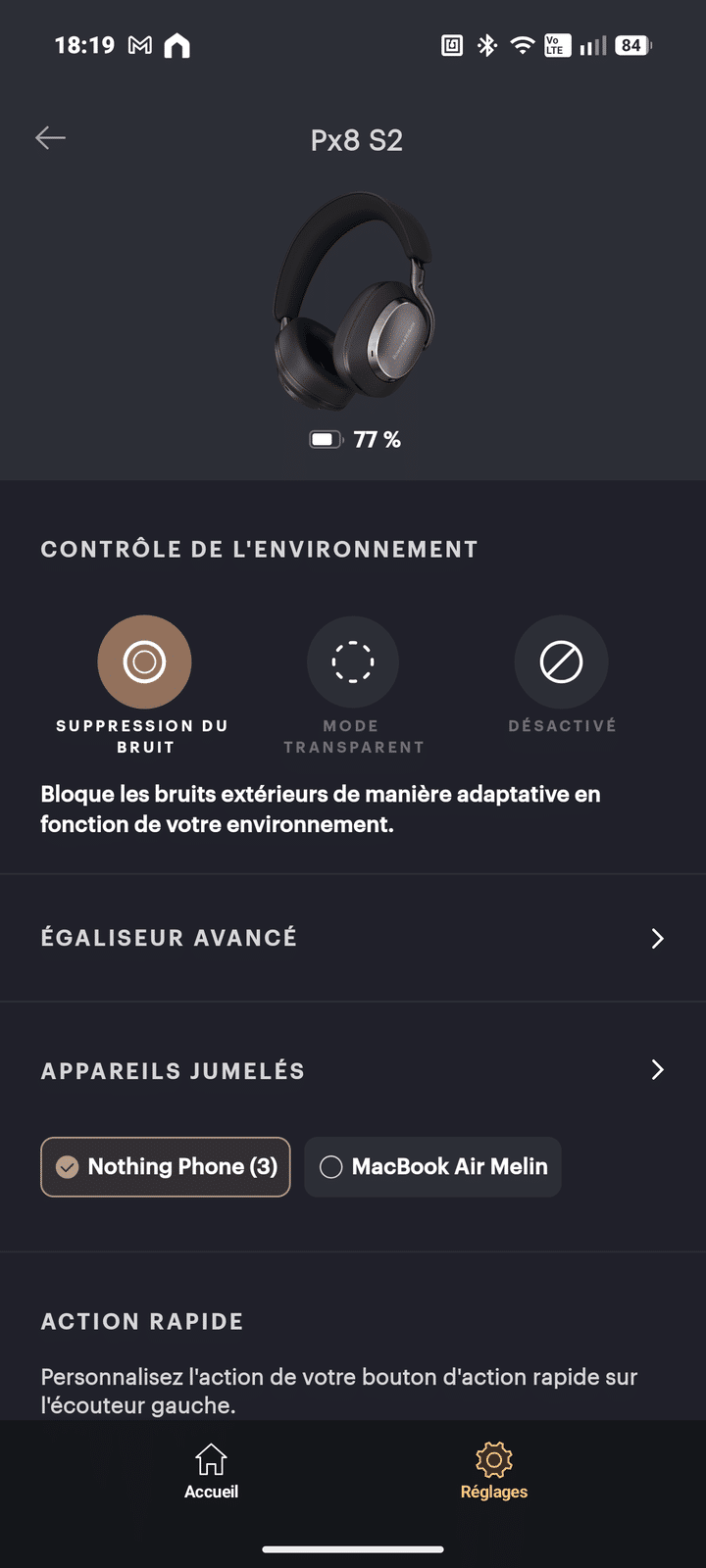Go back using the top-left arrow
The image size is (706, 1568).
pyautogui.click(x=50, y=138)
